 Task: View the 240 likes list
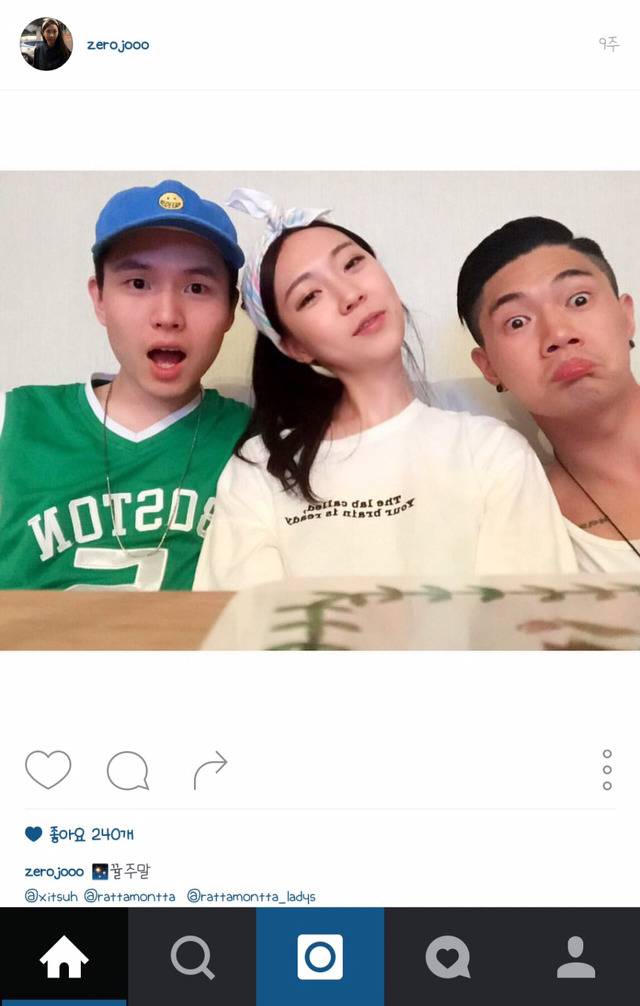[92, 834]
